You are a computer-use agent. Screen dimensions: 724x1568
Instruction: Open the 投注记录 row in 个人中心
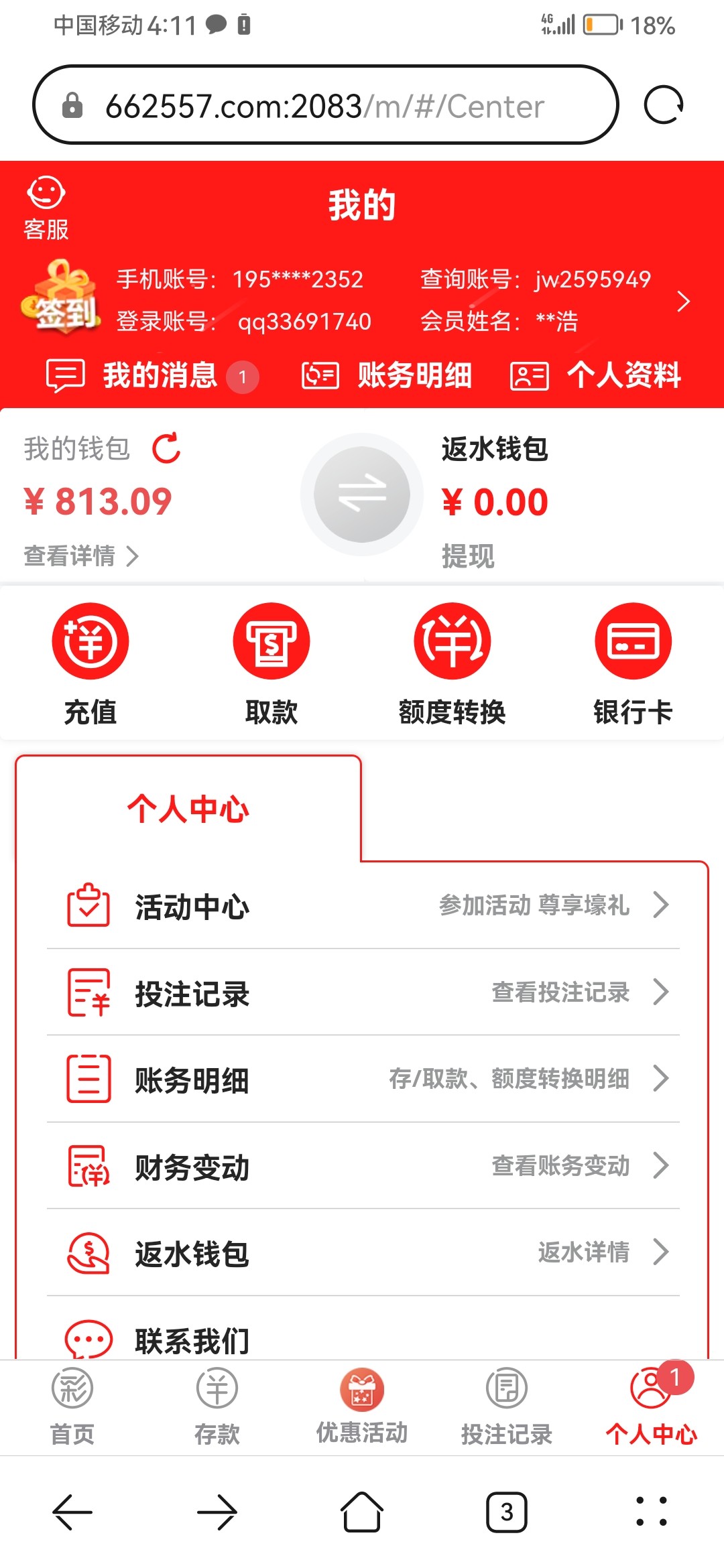(363, 992)
